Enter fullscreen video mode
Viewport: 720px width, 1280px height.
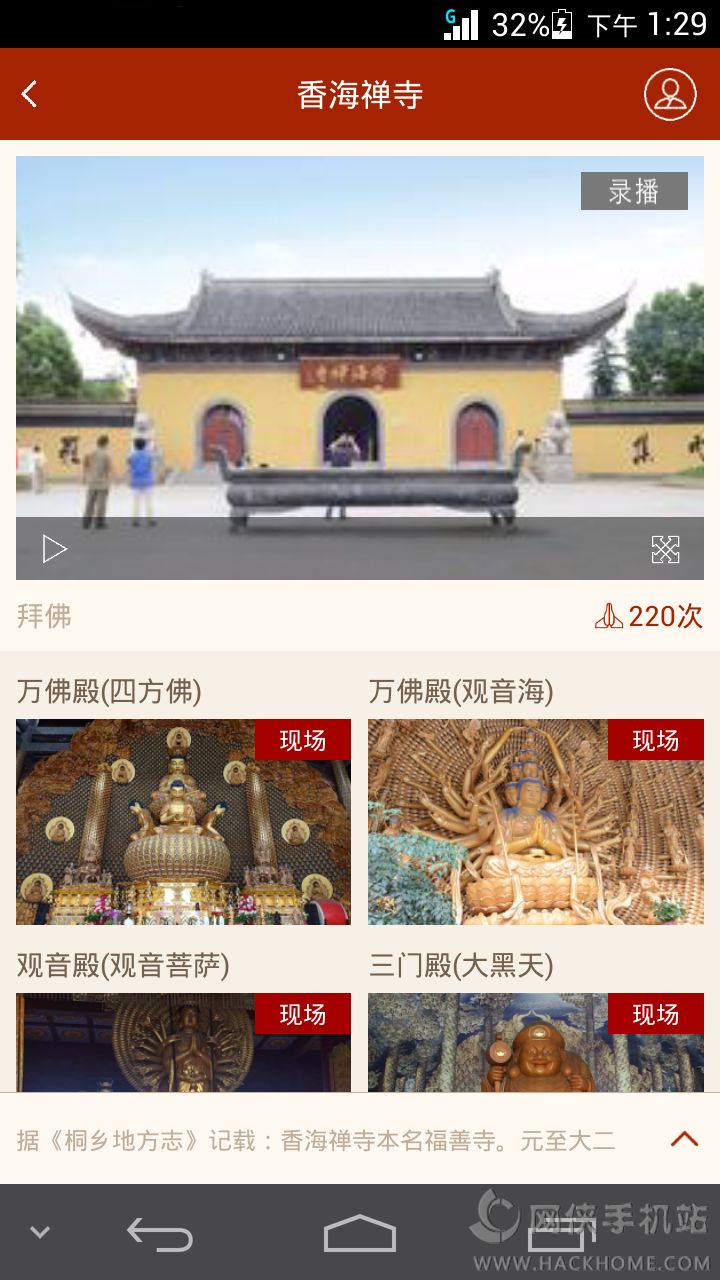(x=665, y=549)
